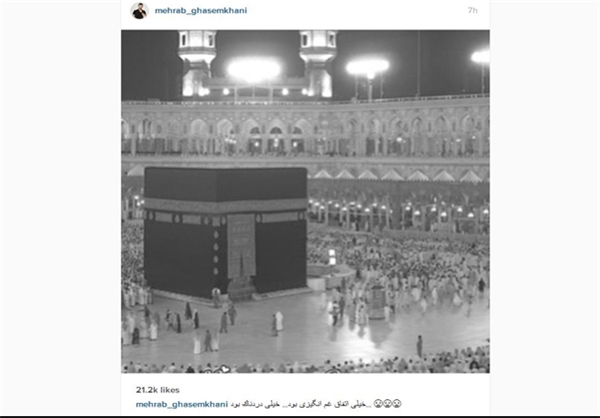Image resolution: width=600 pixels, height=418 pixels.
Task: View the 21.2k likes list
Action: coord(156,388)
